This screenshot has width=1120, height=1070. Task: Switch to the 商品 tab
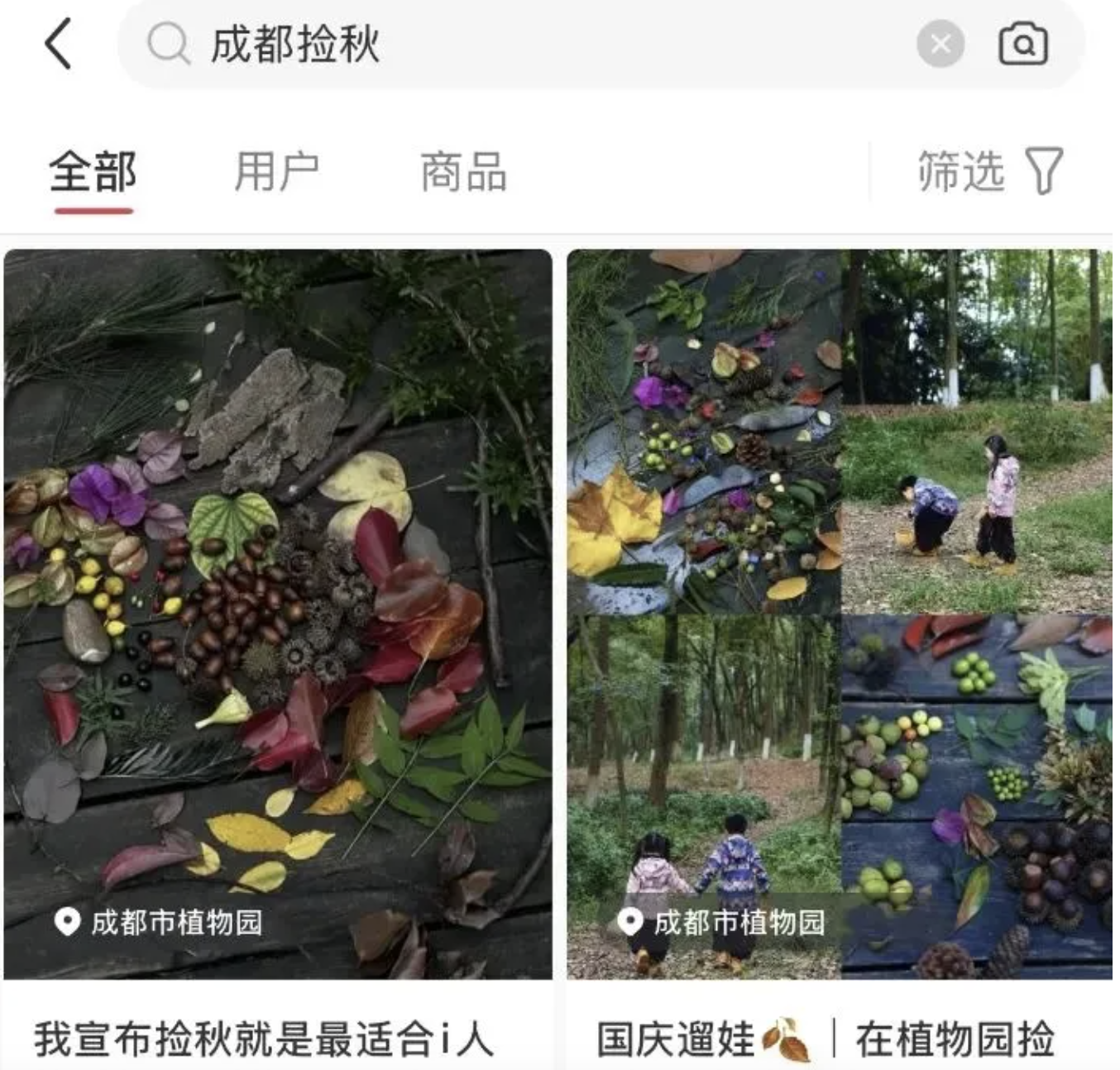pos(463,172)
